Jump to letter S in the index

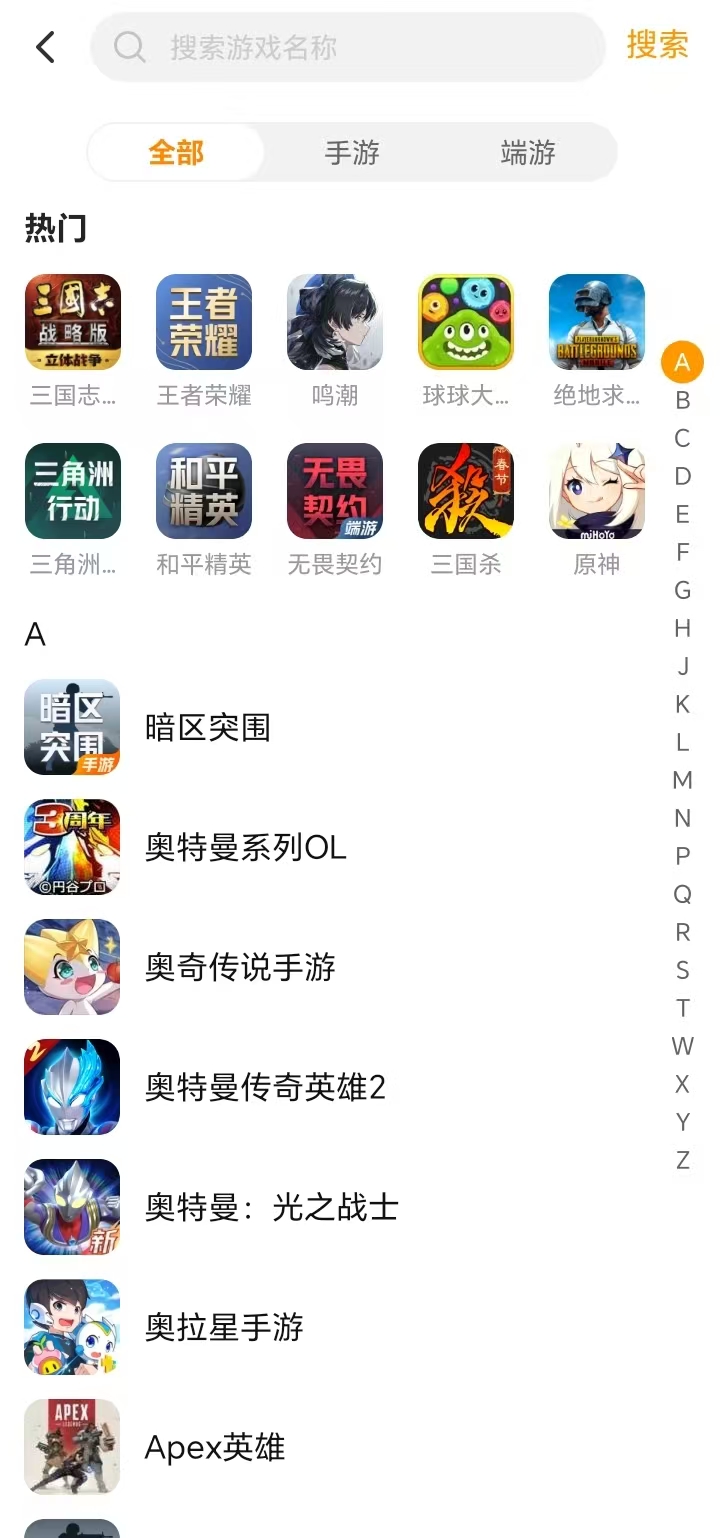point(683,970)
